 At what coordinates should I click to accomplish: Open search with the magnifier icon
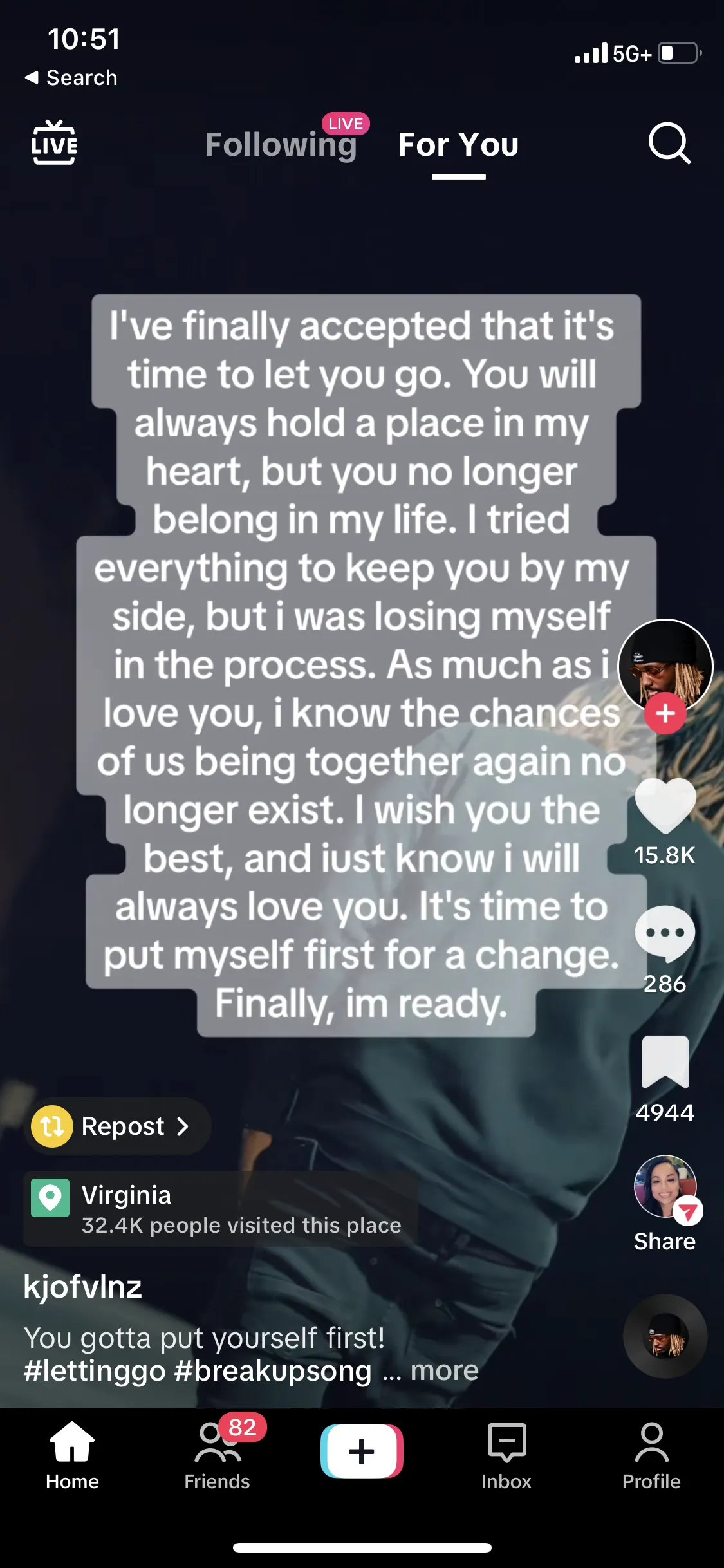coord(669,143)
